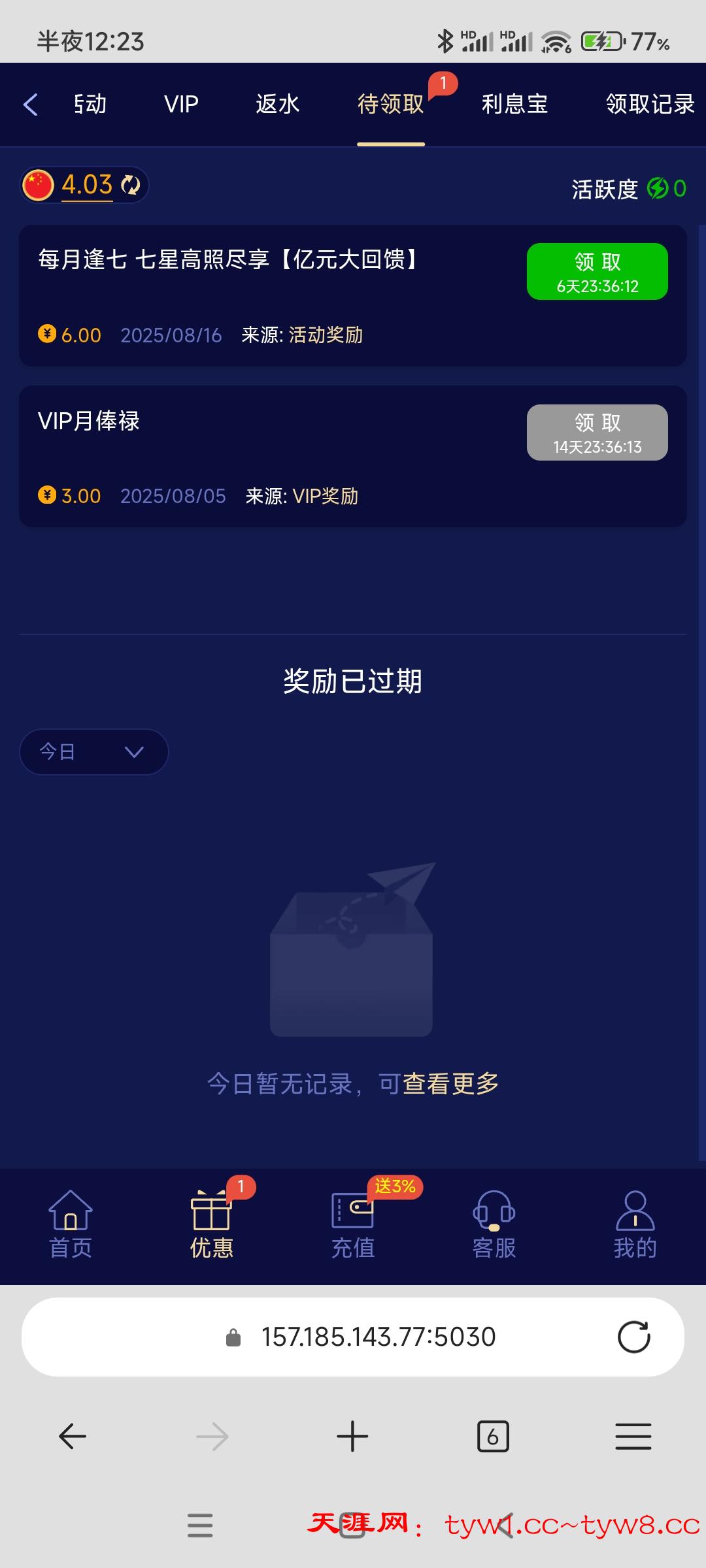Reload the page in the browser
Screen dimensions: 706x1568
pyautogui.click(x=633, y=1337)
